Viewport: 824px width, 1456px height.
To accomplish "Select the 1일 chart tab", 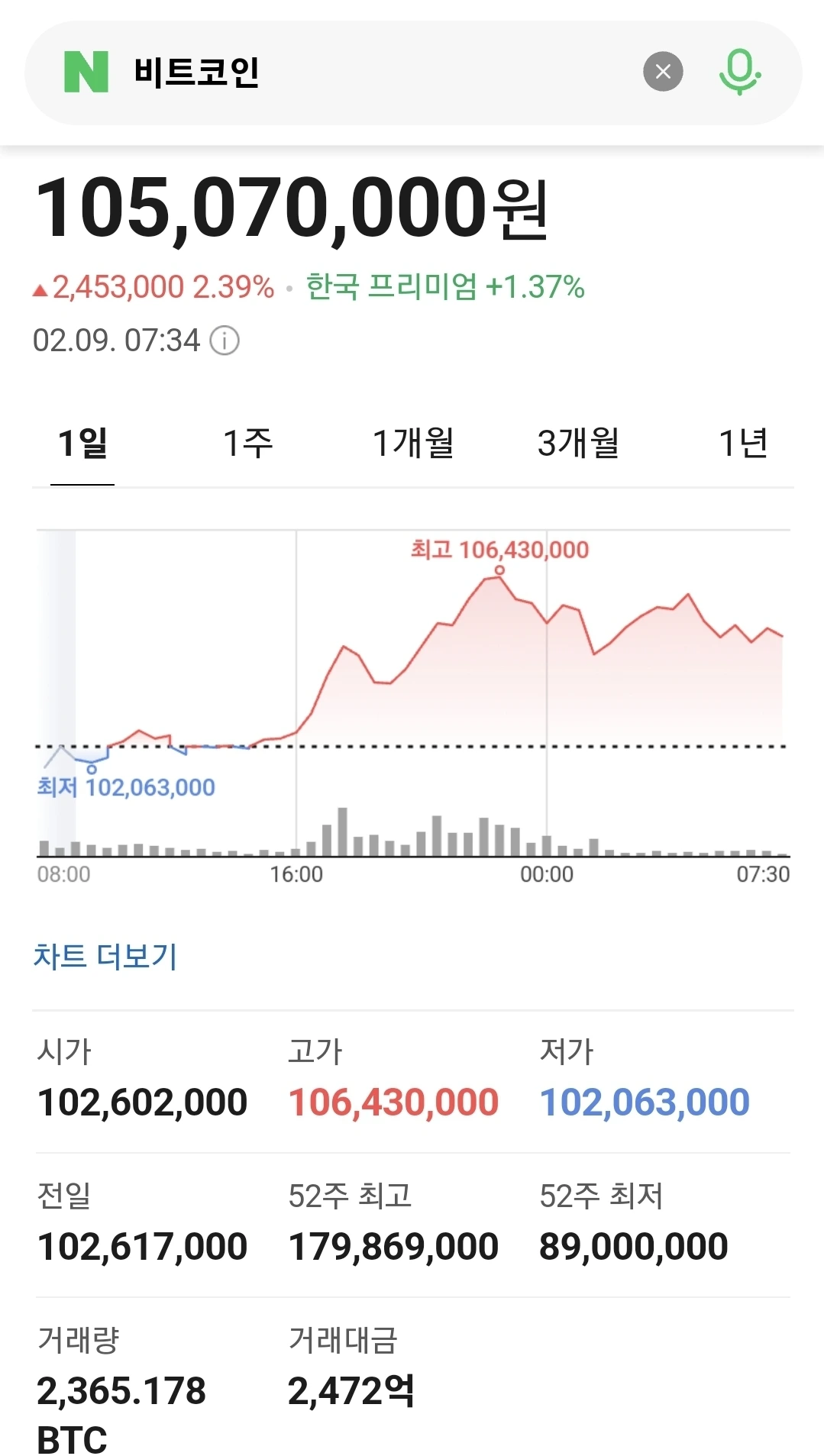I will pos(82,444).
